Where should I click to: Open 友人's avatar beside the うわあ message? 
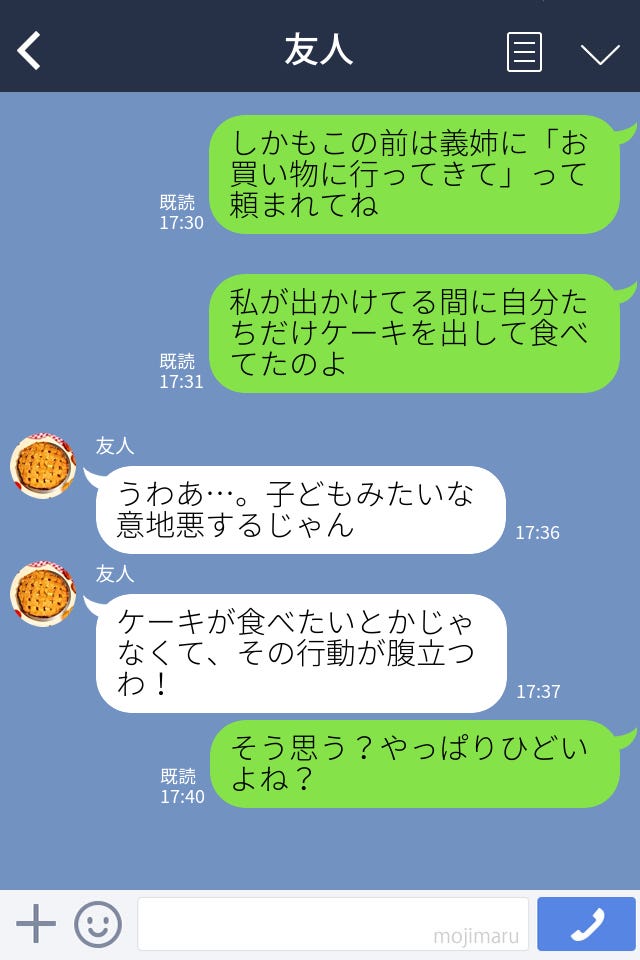point(43,466)
